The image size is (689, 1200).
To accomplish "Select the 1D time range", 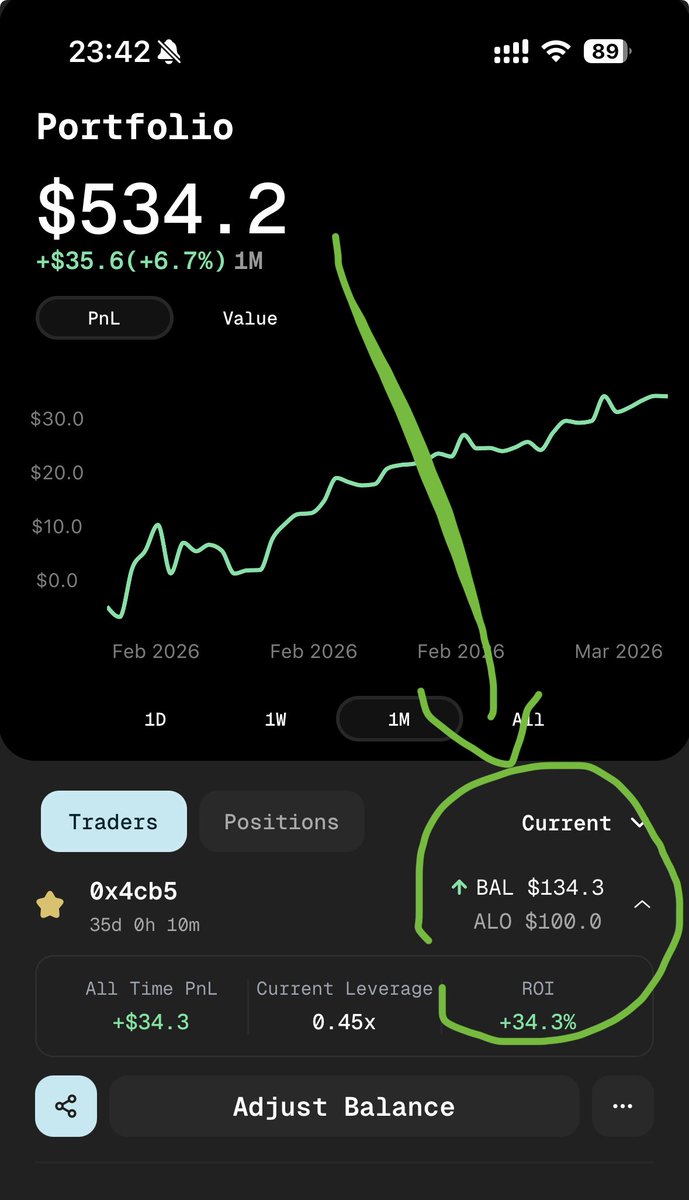I will tap(155, 719).
